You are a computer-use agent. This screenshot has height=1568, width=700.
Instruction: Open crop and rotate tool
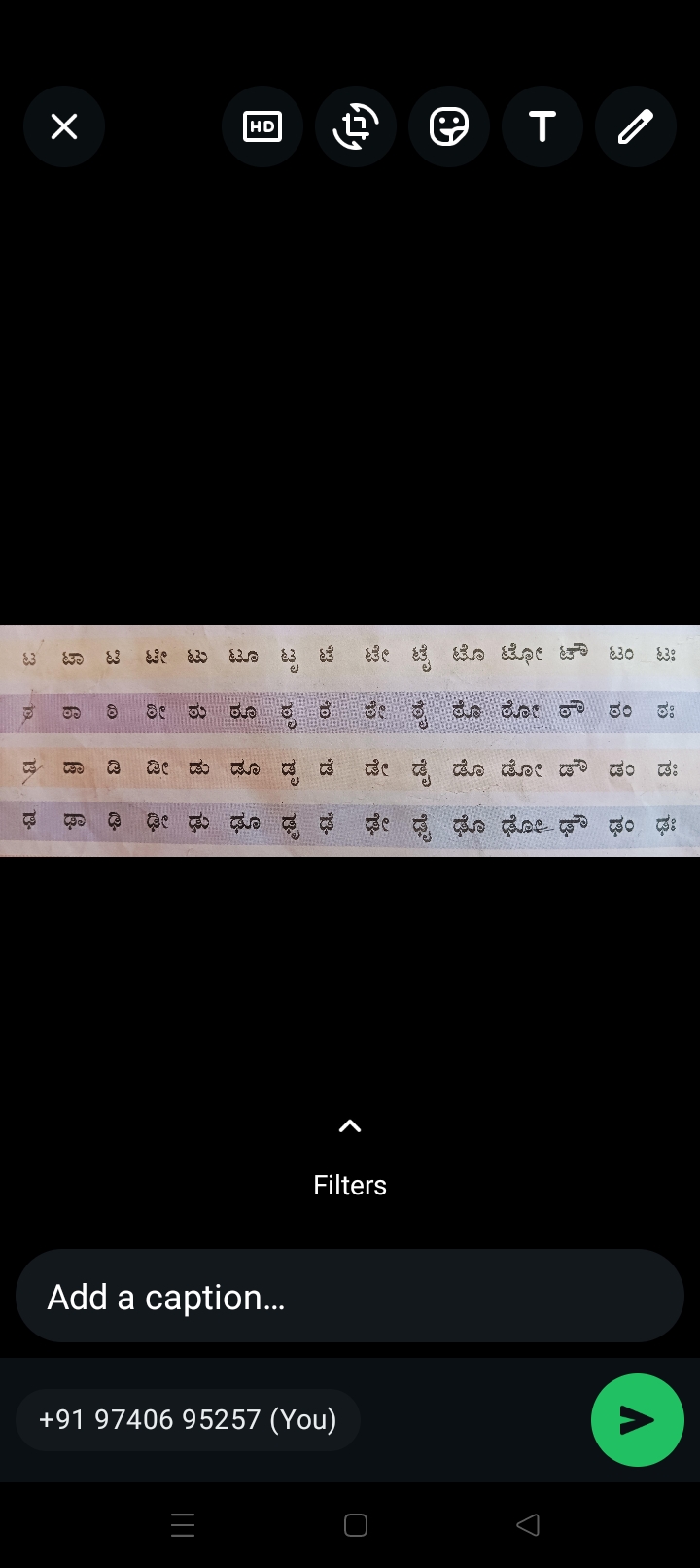(x=356, y=126)
